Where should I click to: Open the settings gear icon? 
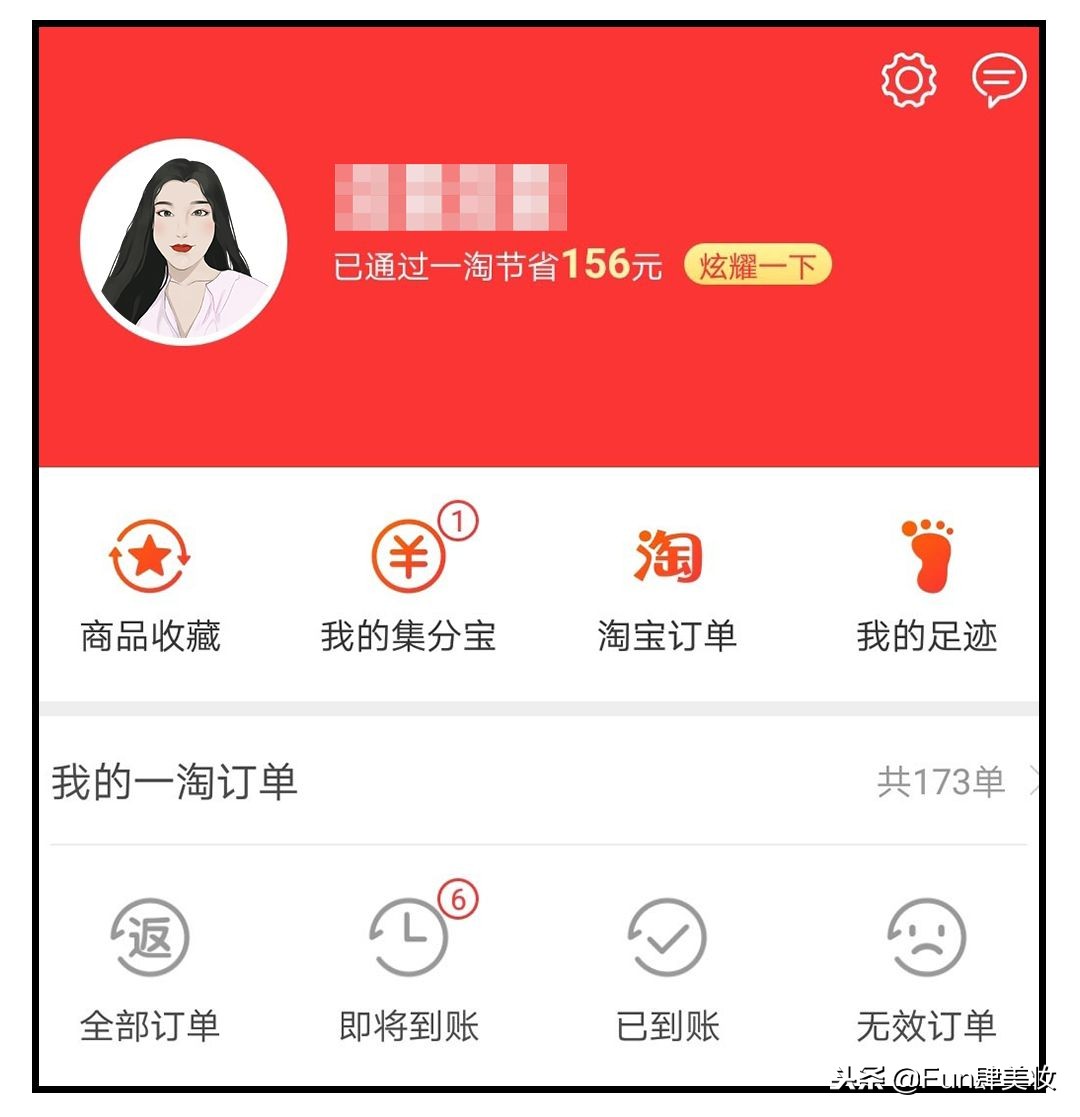pos(909,83)
